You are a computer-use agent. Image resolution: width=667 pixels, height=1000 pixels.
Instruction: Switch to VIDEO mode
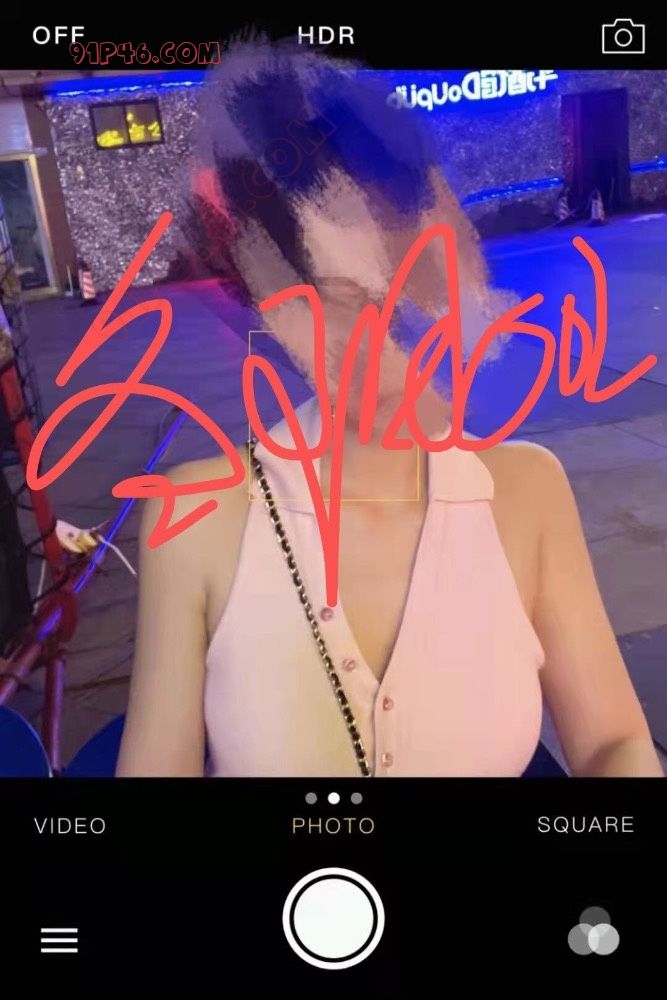[x=70, y=826]
